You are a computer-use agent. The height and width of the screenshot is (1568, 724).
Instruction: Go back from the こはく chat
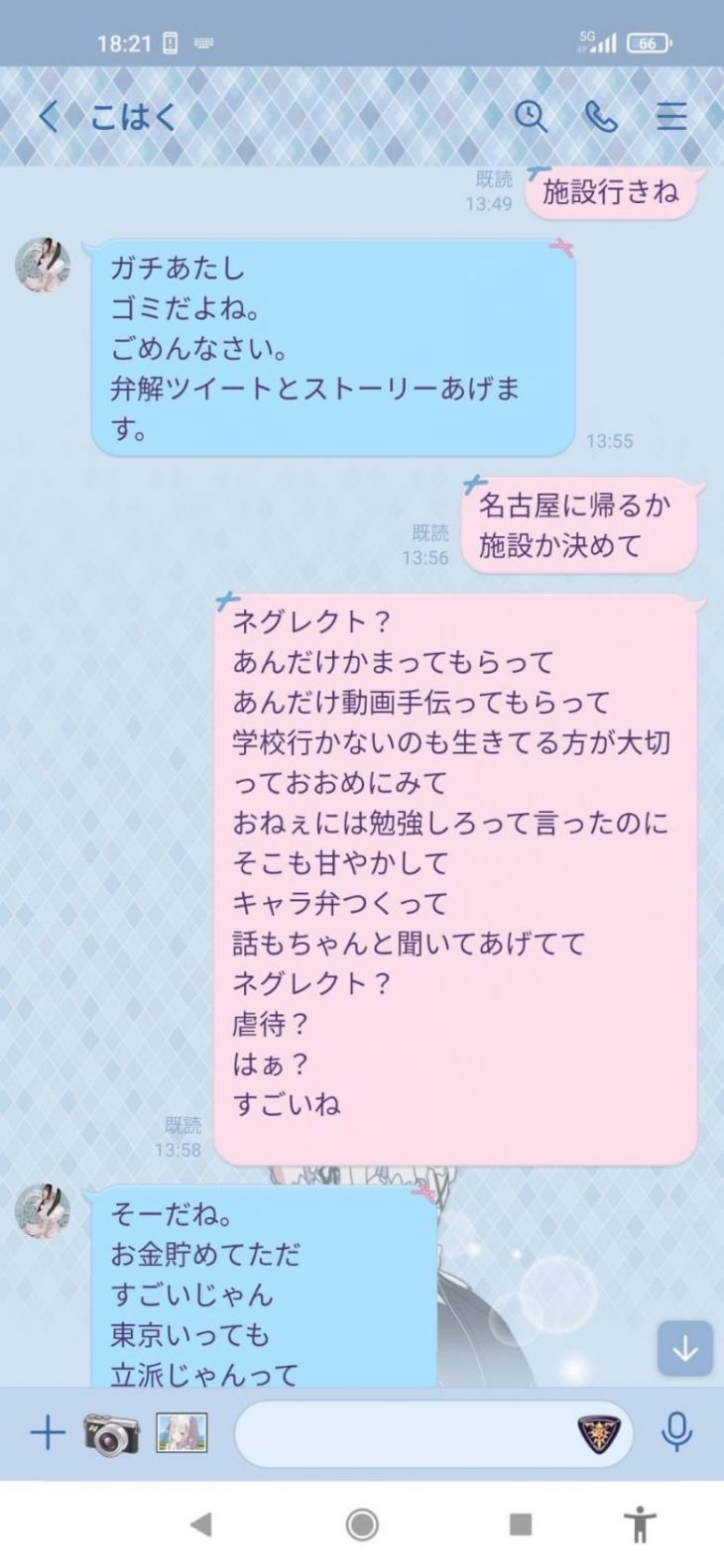[x=48, y=118]
